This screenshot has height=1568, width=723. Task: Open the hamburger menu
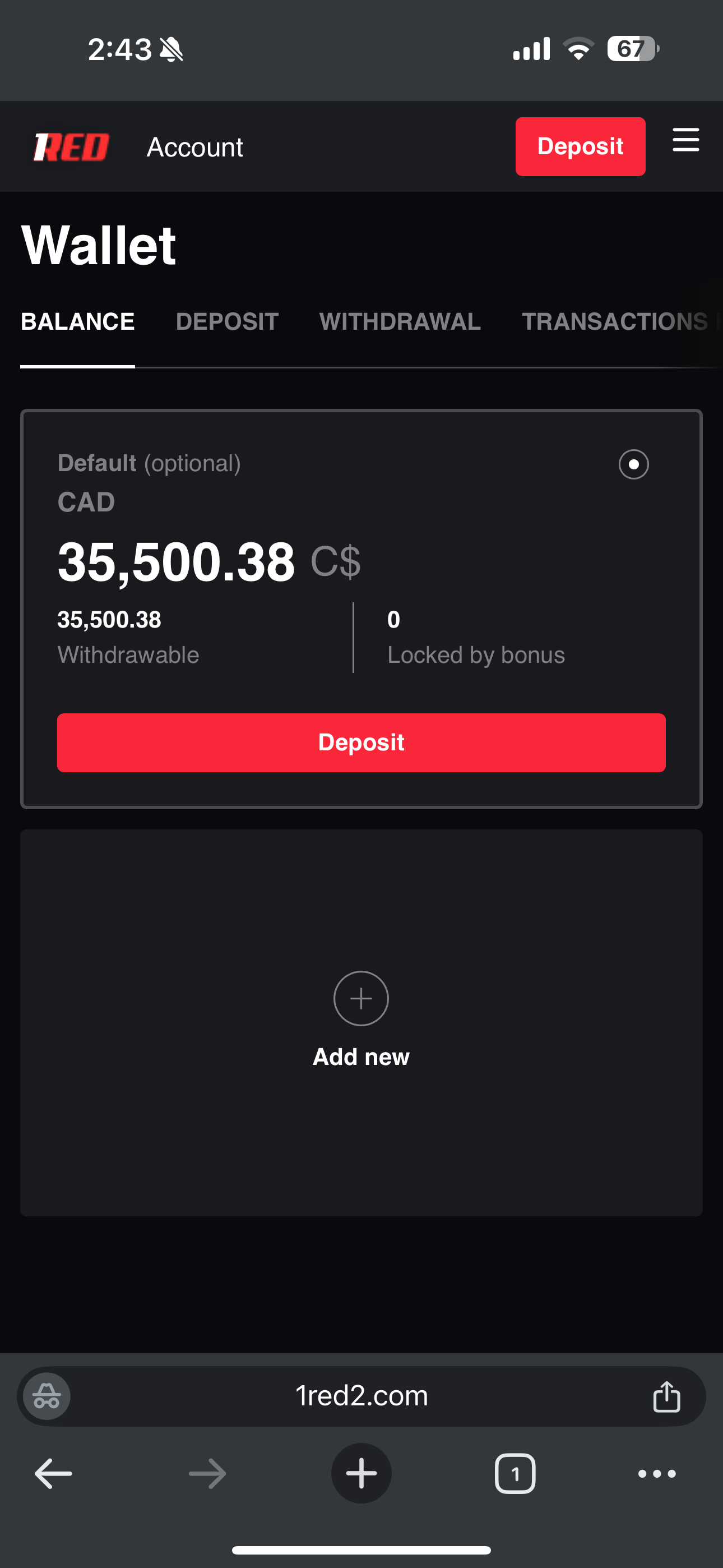685,140
